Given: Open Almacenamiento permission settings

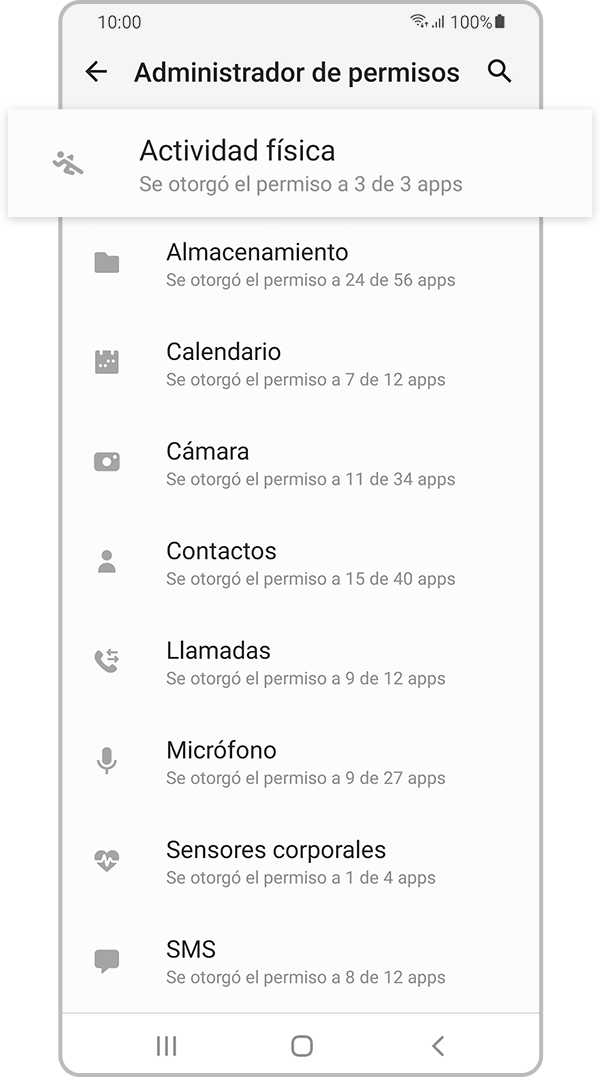Looking at the screenshot, I should (300, 264).
